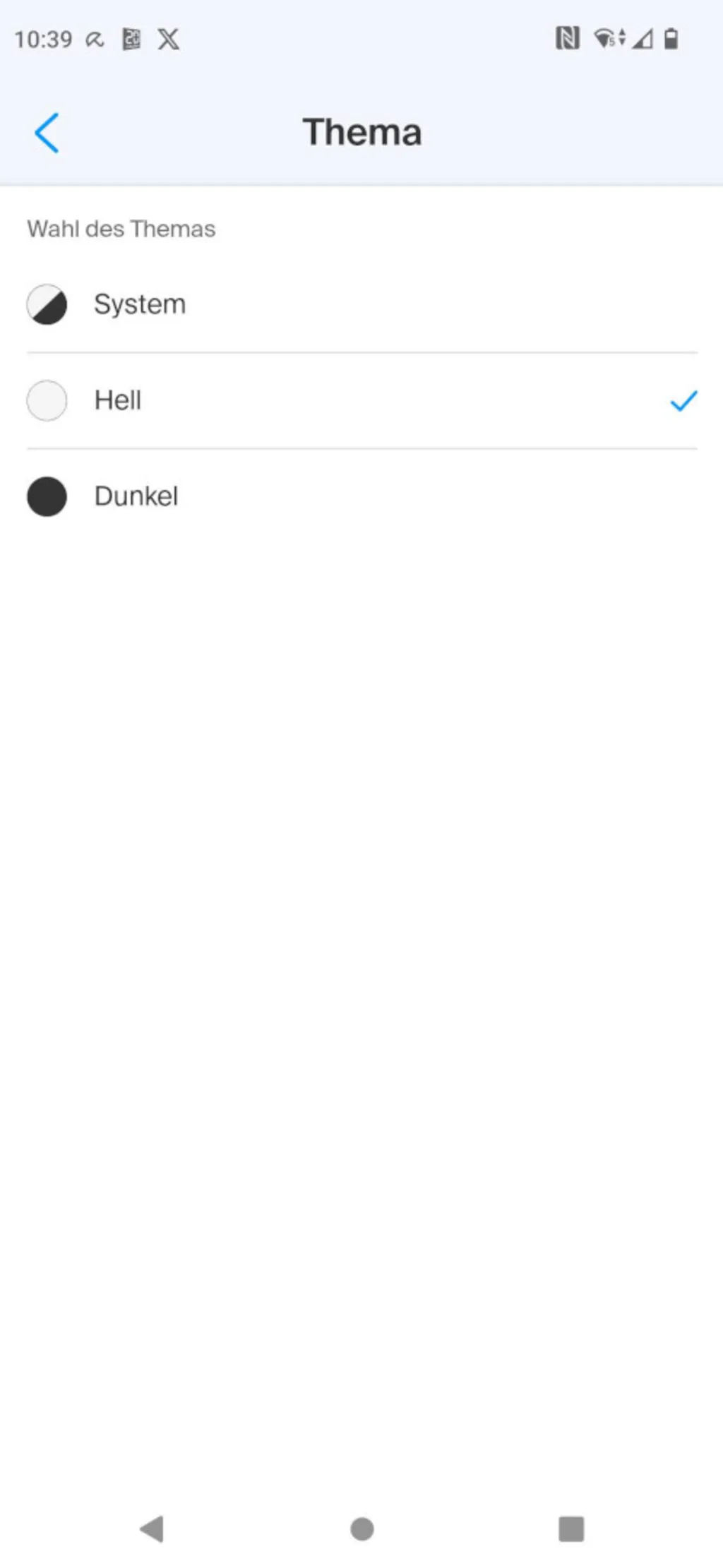Image resolution: width=723 pixels, height=1568 pixels.
Task: Tap the Thema title header
Action: [361, 131]
